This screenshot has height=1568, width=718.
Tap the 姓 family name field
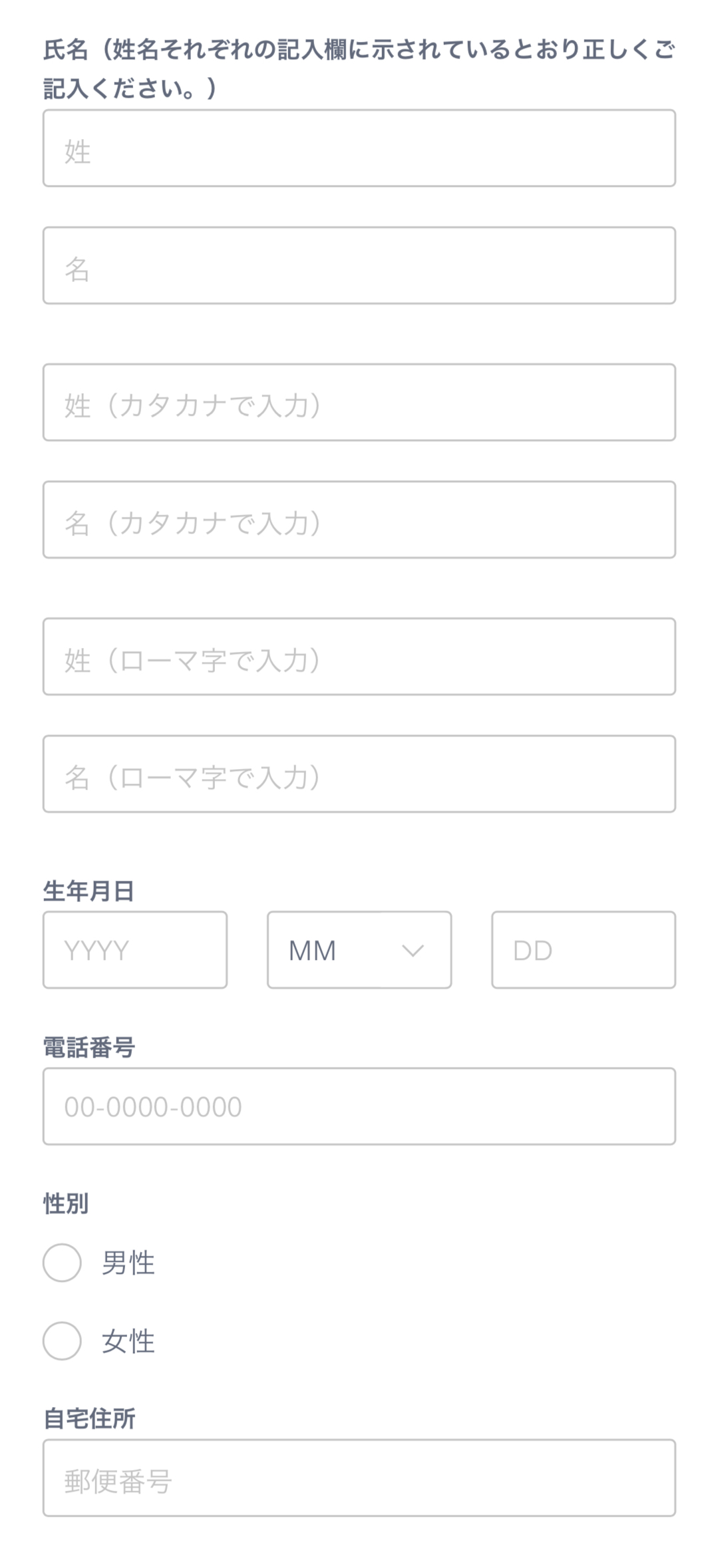pyautogui.click(x=359, y=148)
